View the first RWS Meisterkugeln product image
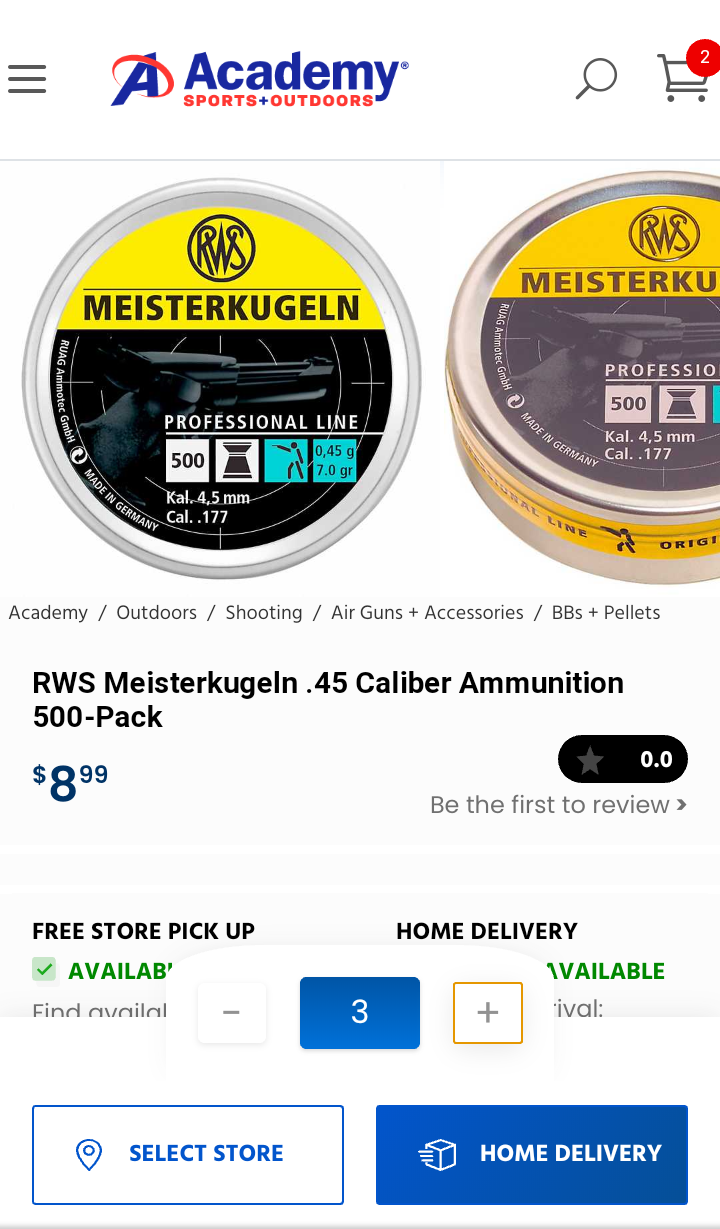The height and width of the screenshot is (1229, 720). pyautogui.click(x=221, y=378)
